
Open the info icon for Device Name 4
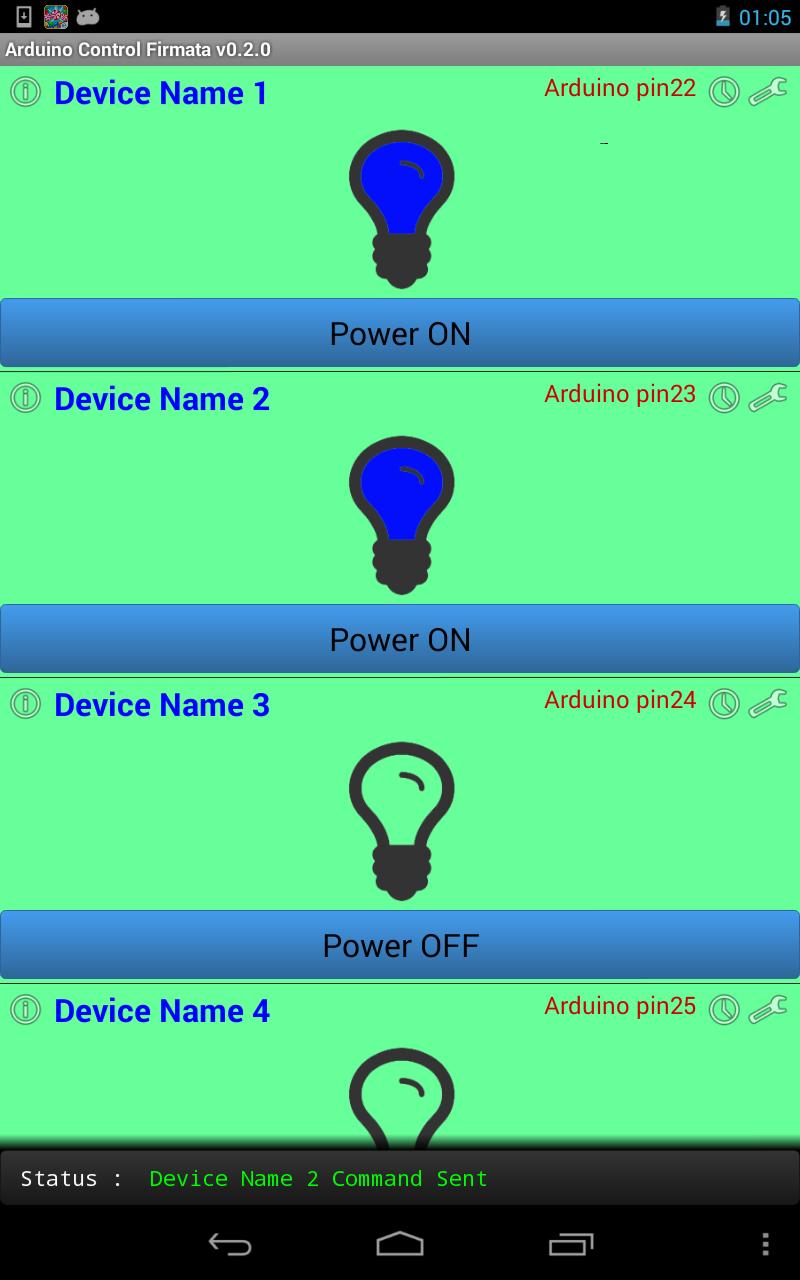click(x=25, y=1010)
